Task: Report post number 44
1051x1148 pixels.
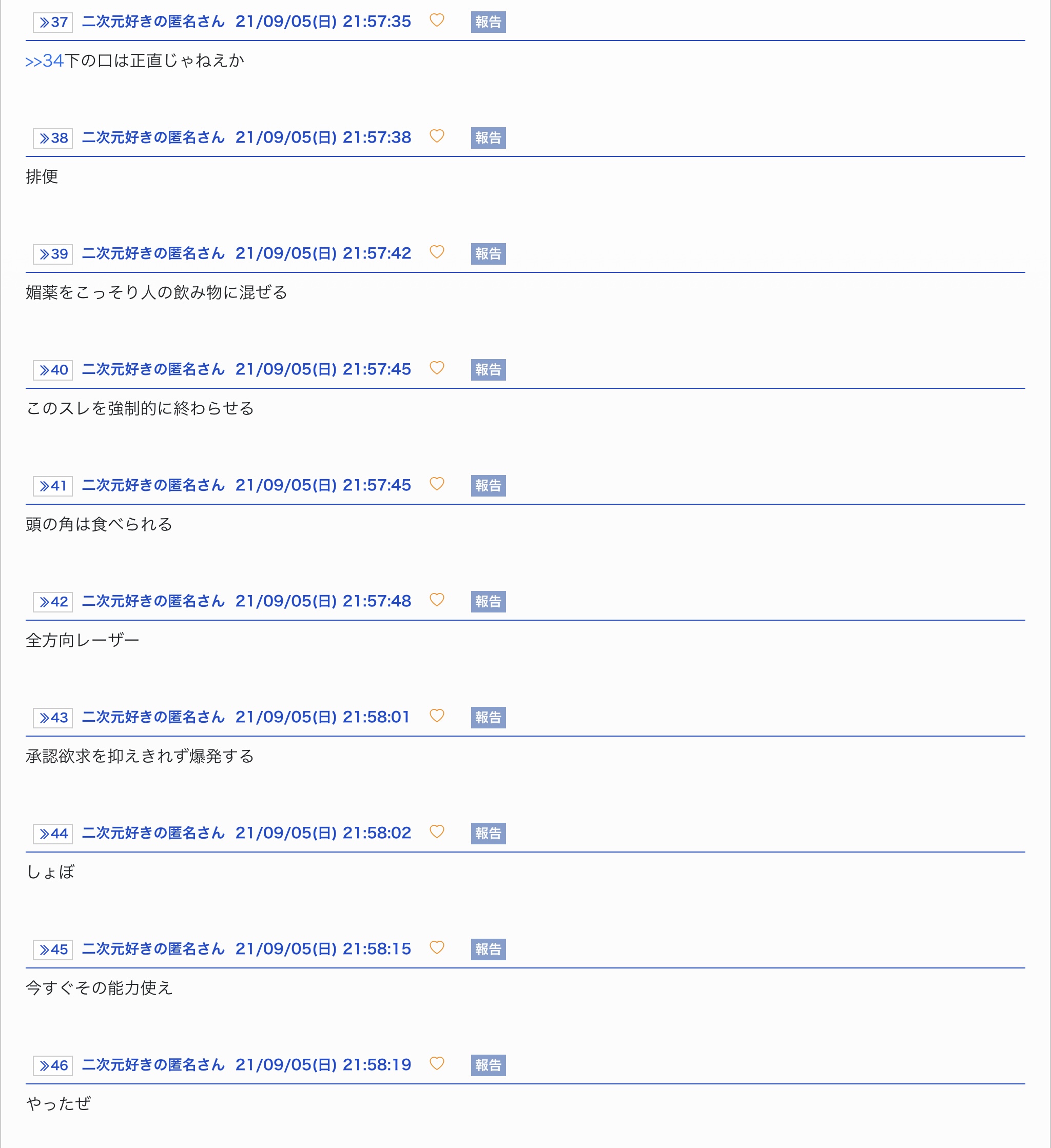Action: coord(488,834)
